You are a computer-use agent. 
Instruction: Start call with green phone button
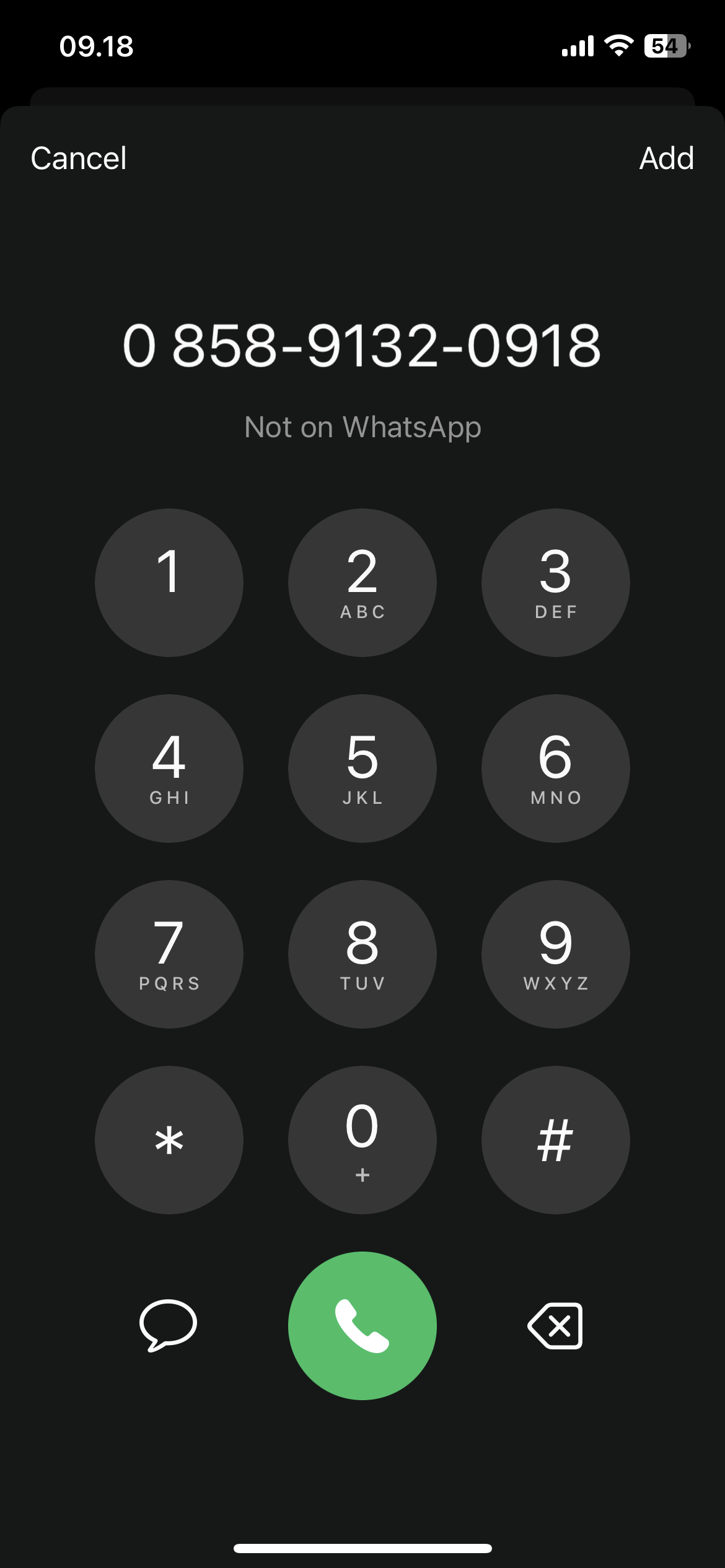362,1325
